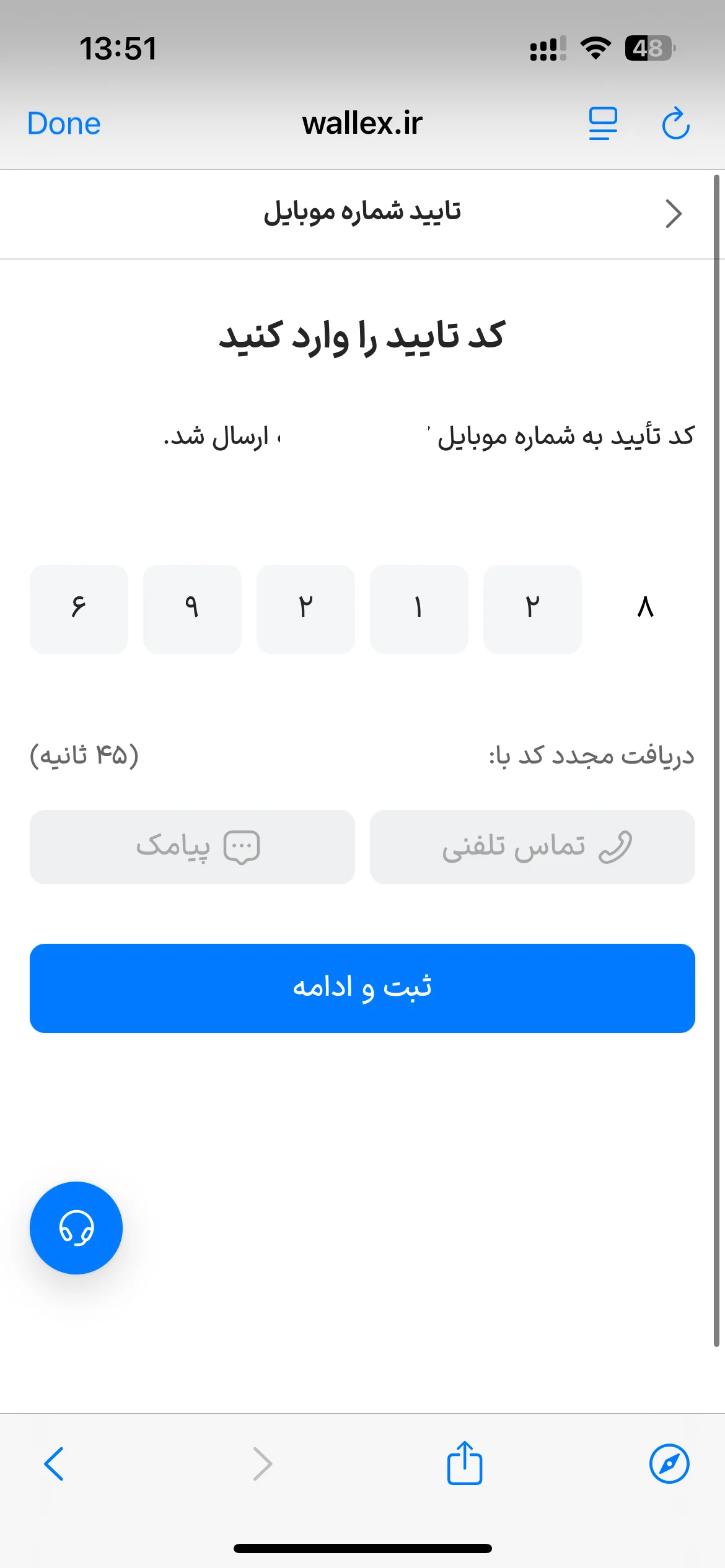Resend code via پیامک SMS

point(192,847)
